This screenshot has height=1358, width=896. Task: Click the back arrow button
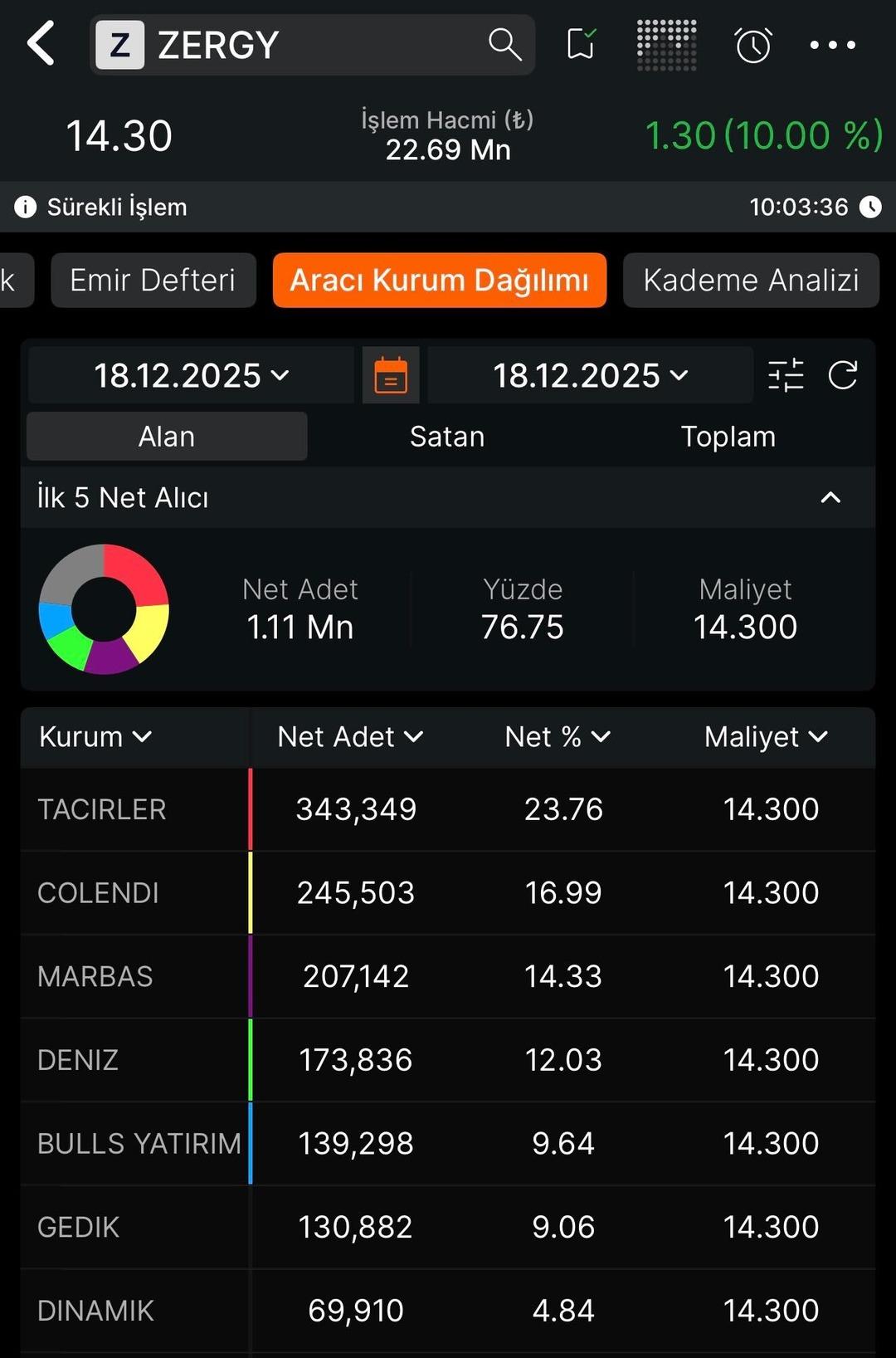click(x=40, y=44)
